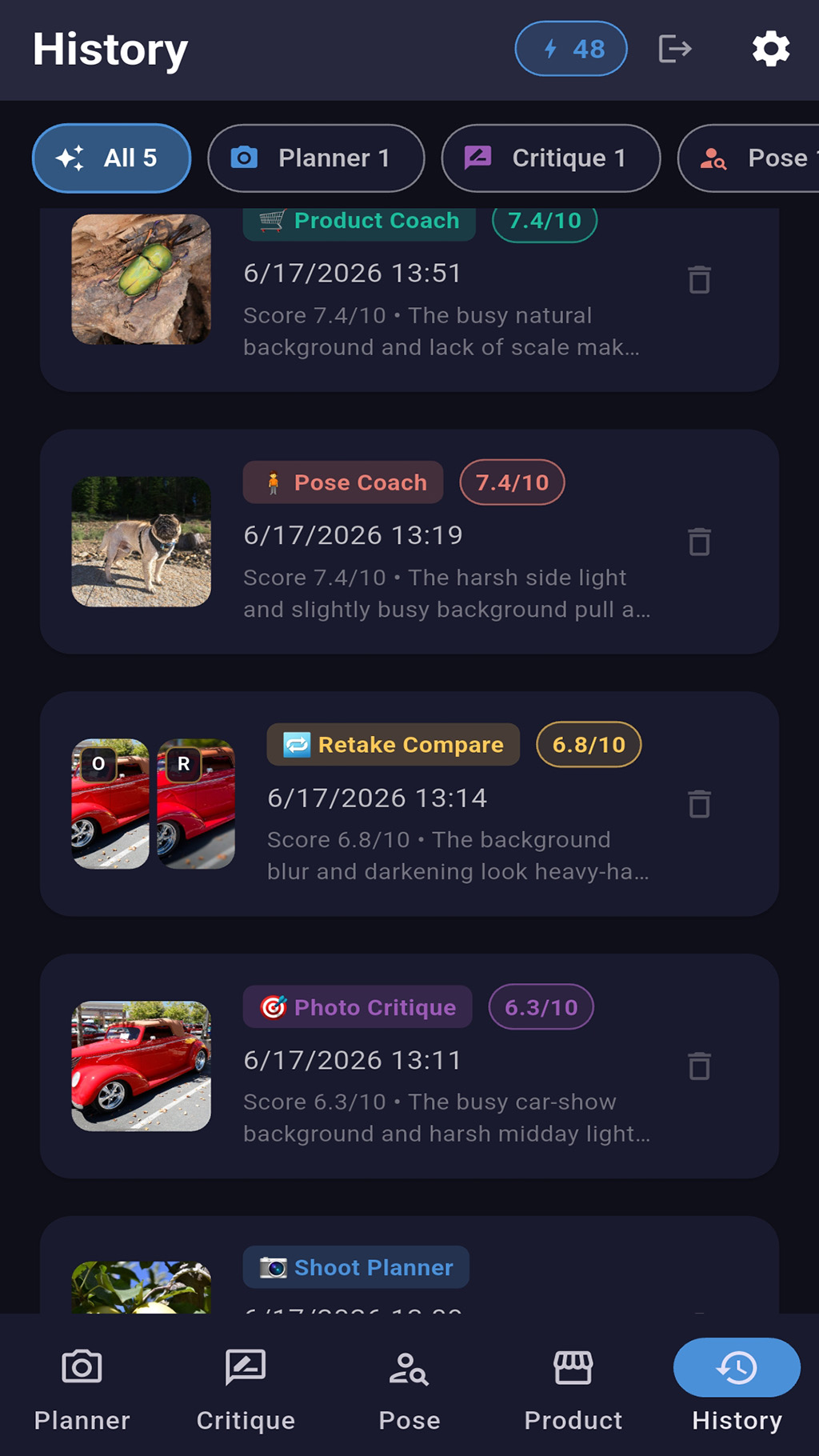819x1456 pixels.
Task: Open the settings gear
Action: click(771, 49)
